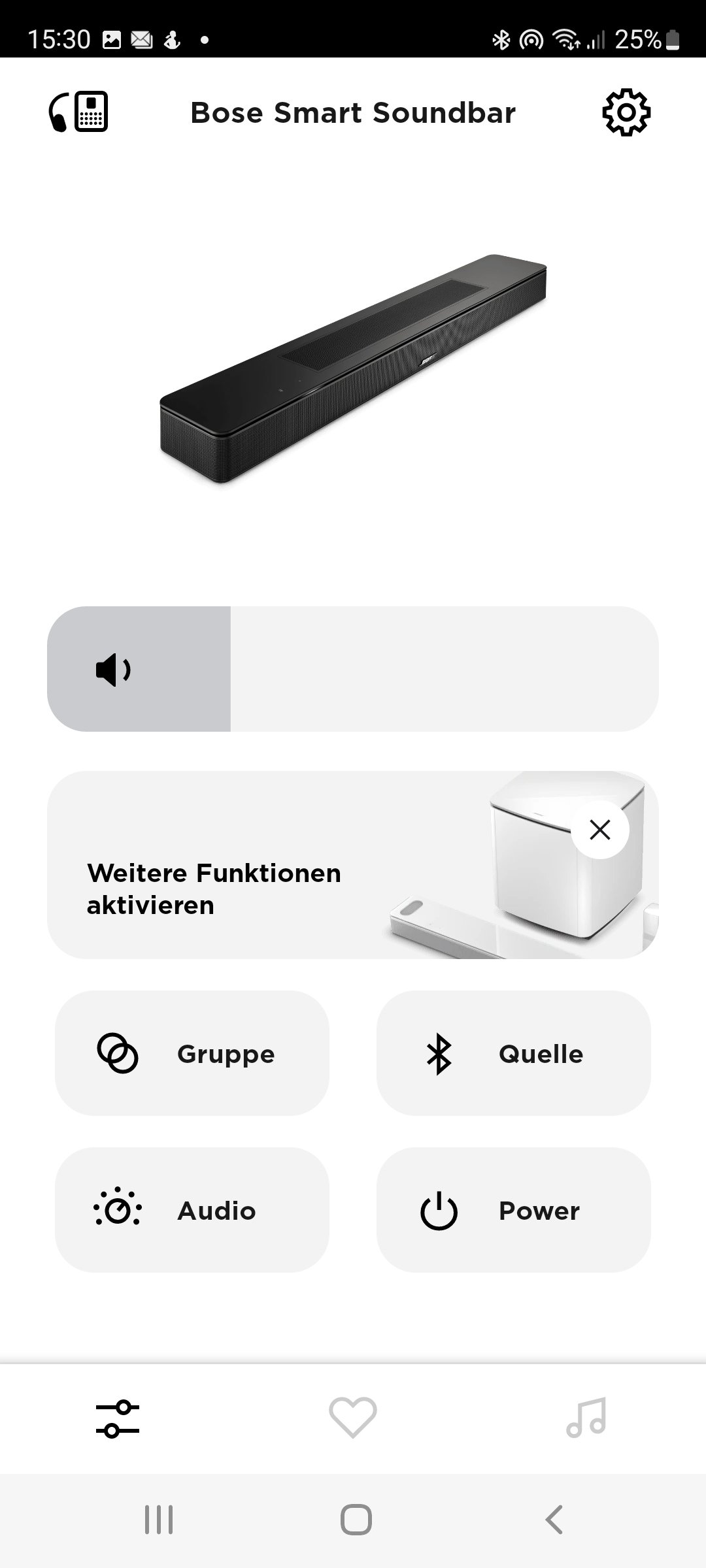Screen dimensions: 706x1568
Task: Open the recent apps view
Action: [159, 1520]
